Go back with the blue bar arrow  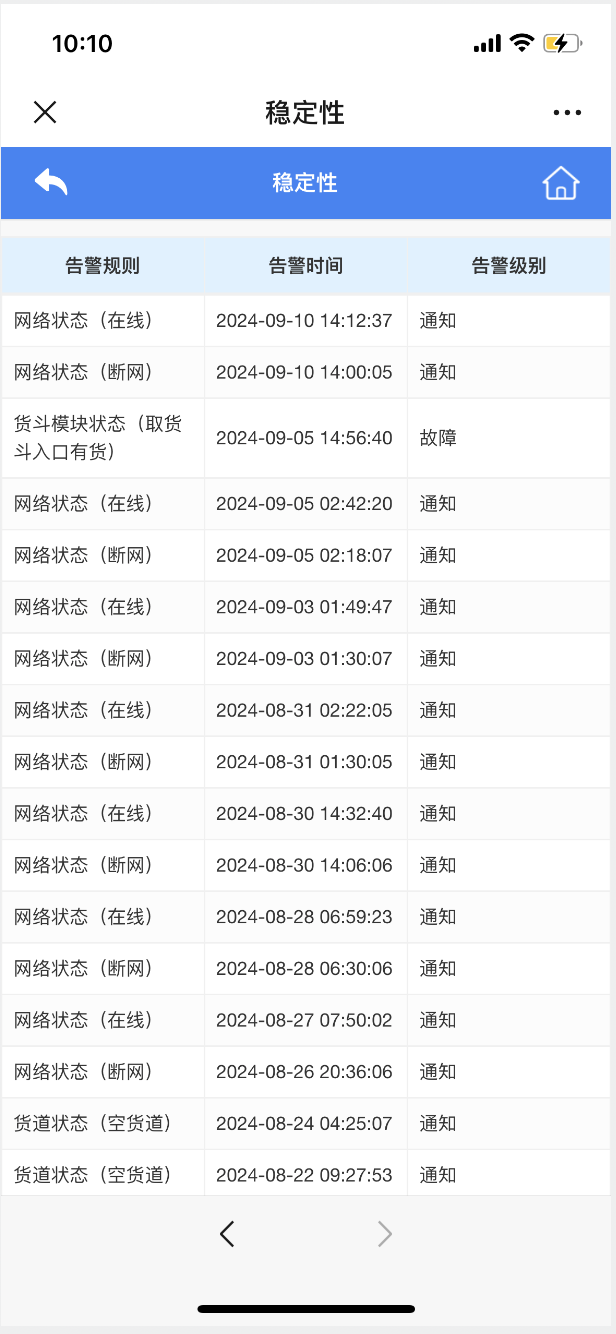(x=51, y=182)
